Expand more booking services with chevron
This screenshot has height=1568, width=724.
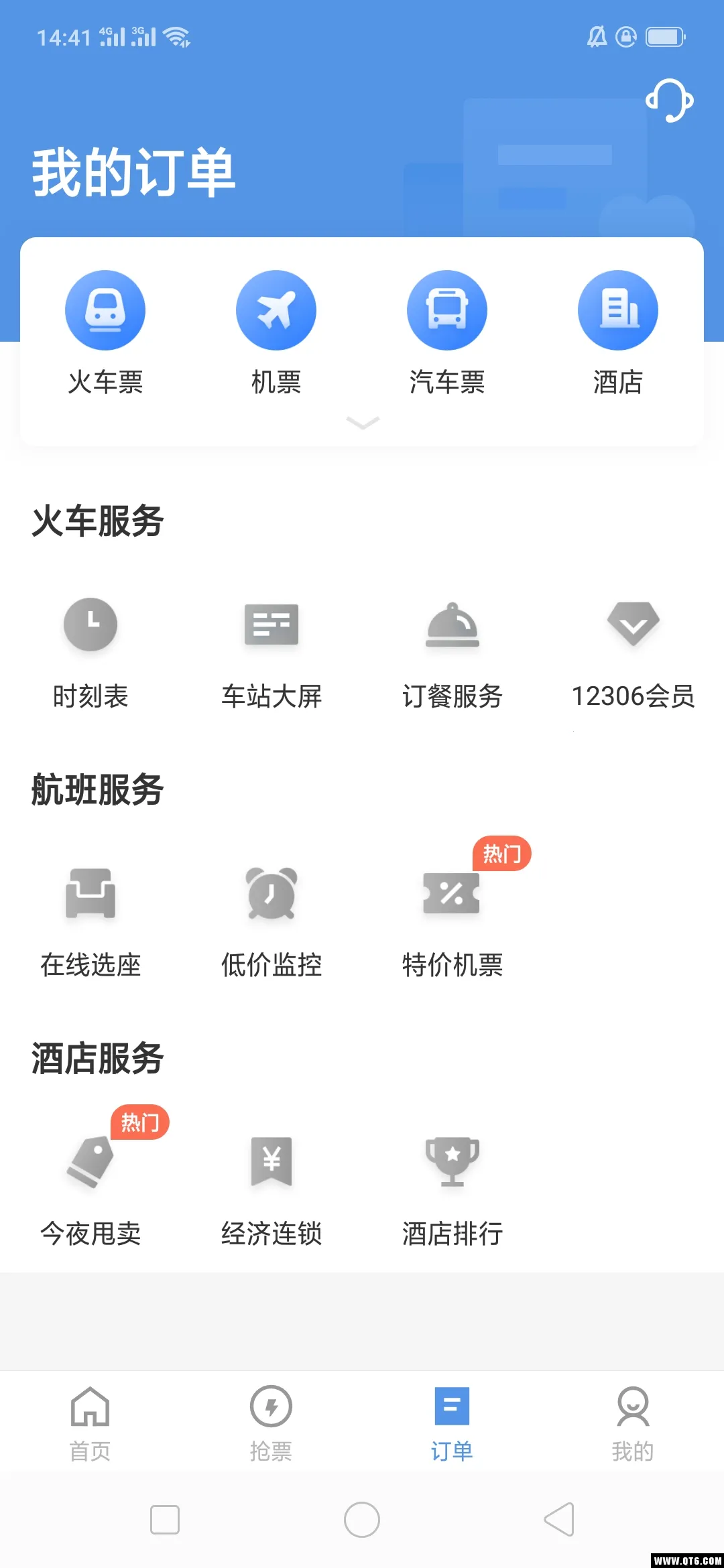coord(362,423)
